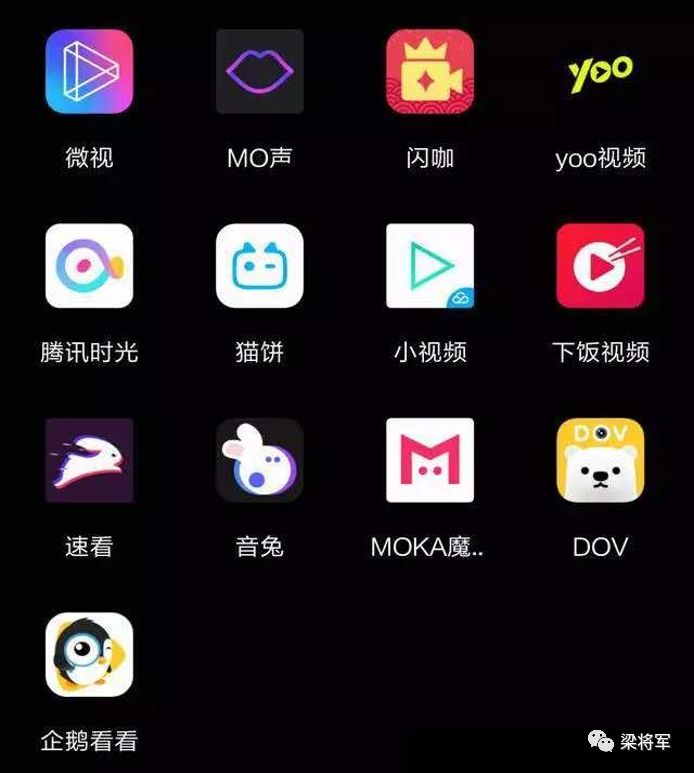Launch the MO声 app
The height and width of the screenshot is (773, 694).
[x=260, y=71]
